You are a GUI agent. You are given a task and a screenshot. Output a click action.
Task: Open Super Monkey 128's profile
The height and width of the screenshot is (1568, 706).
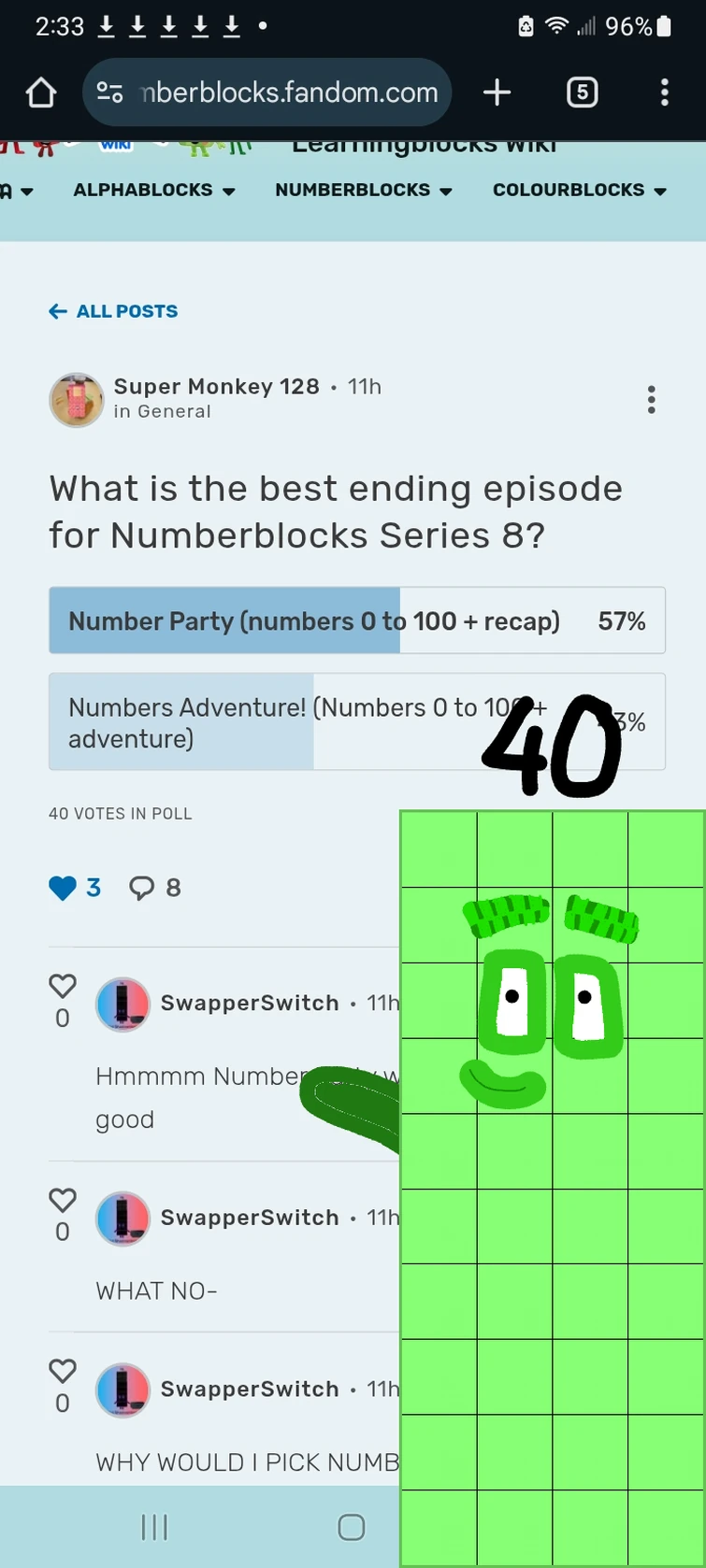(217, 386)
